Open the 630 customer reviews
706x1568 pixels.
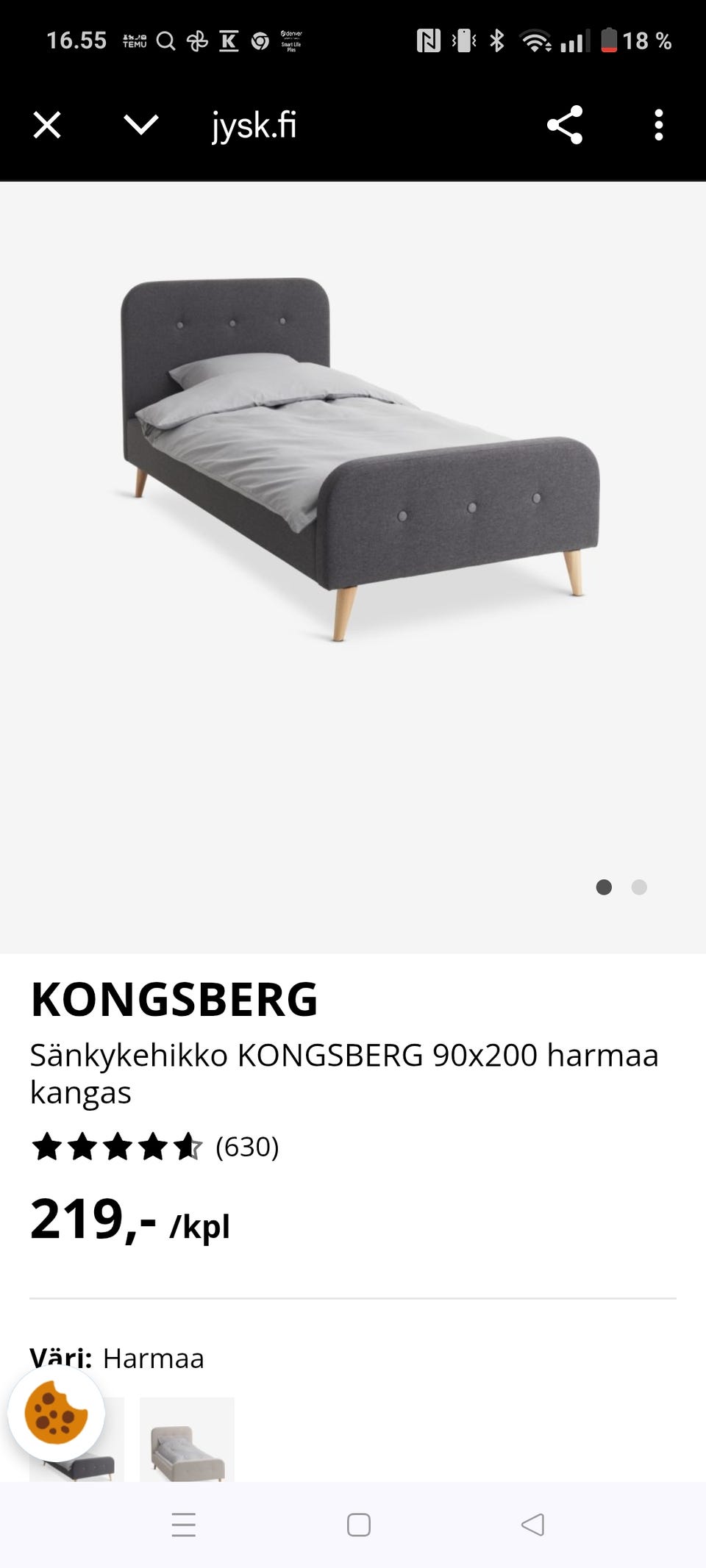point(246,1147)
